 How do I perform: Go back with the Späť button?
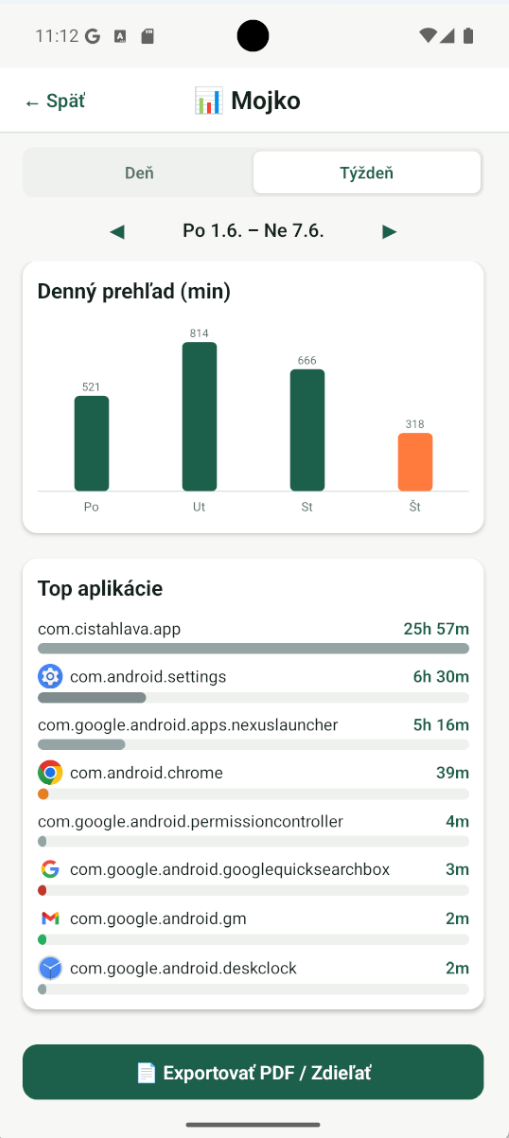coord(54,102)
